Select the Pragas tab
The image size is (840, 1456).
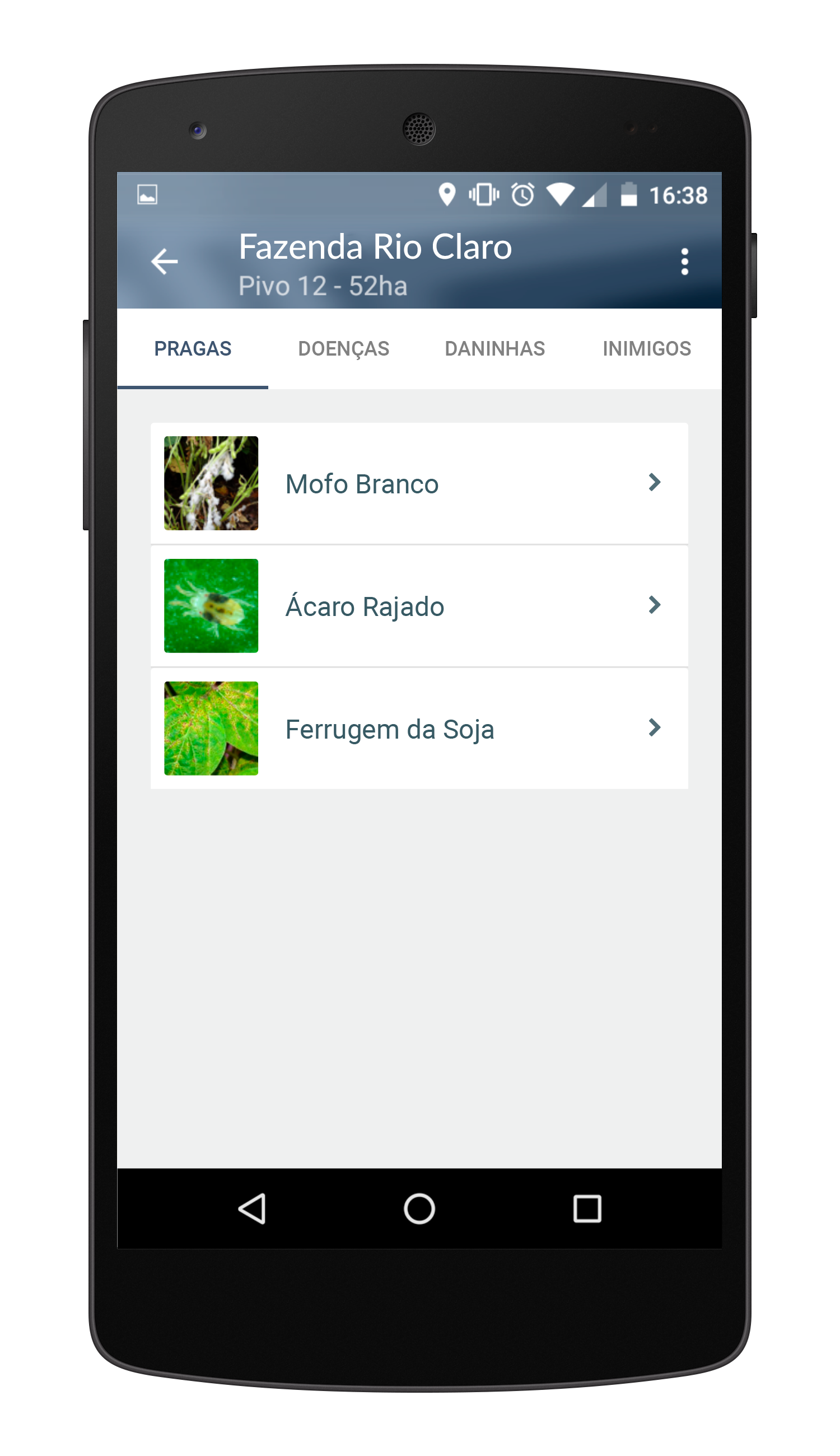point(193,349)
